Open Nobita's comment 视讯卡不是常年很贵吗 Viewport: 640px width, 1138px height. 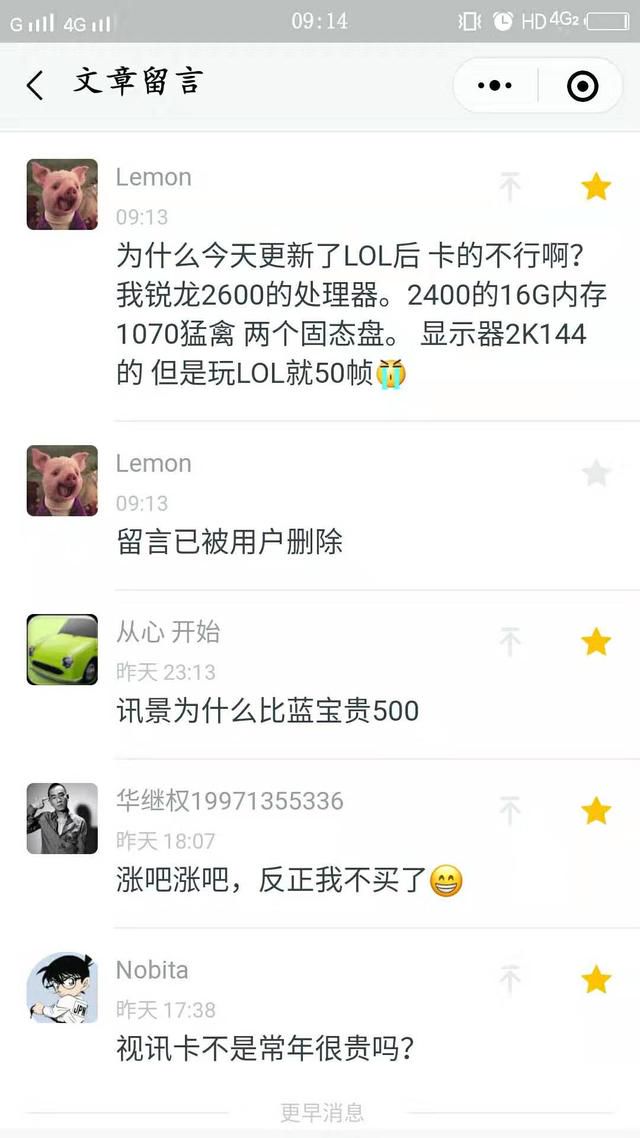(266, 1049)
